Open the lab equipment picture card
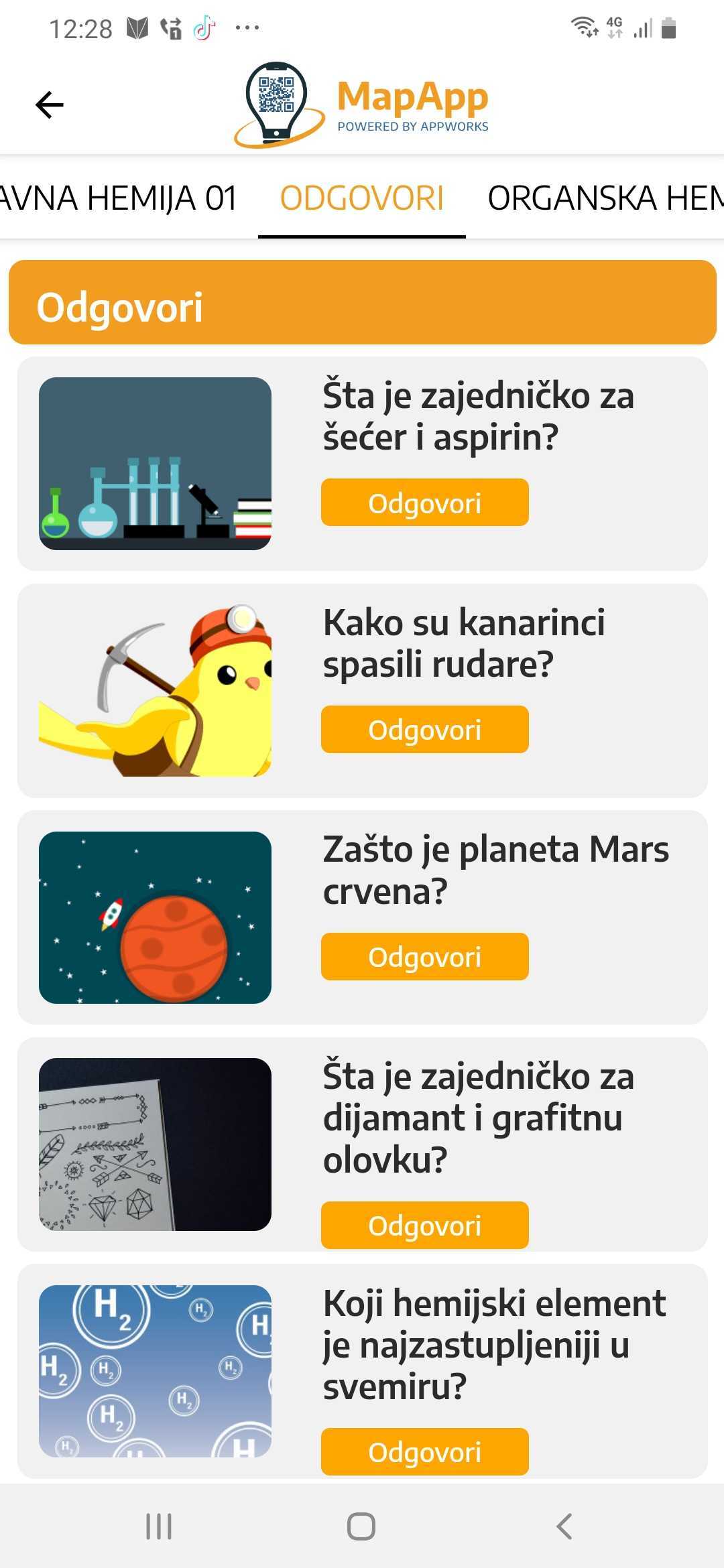 coord(155,464)
